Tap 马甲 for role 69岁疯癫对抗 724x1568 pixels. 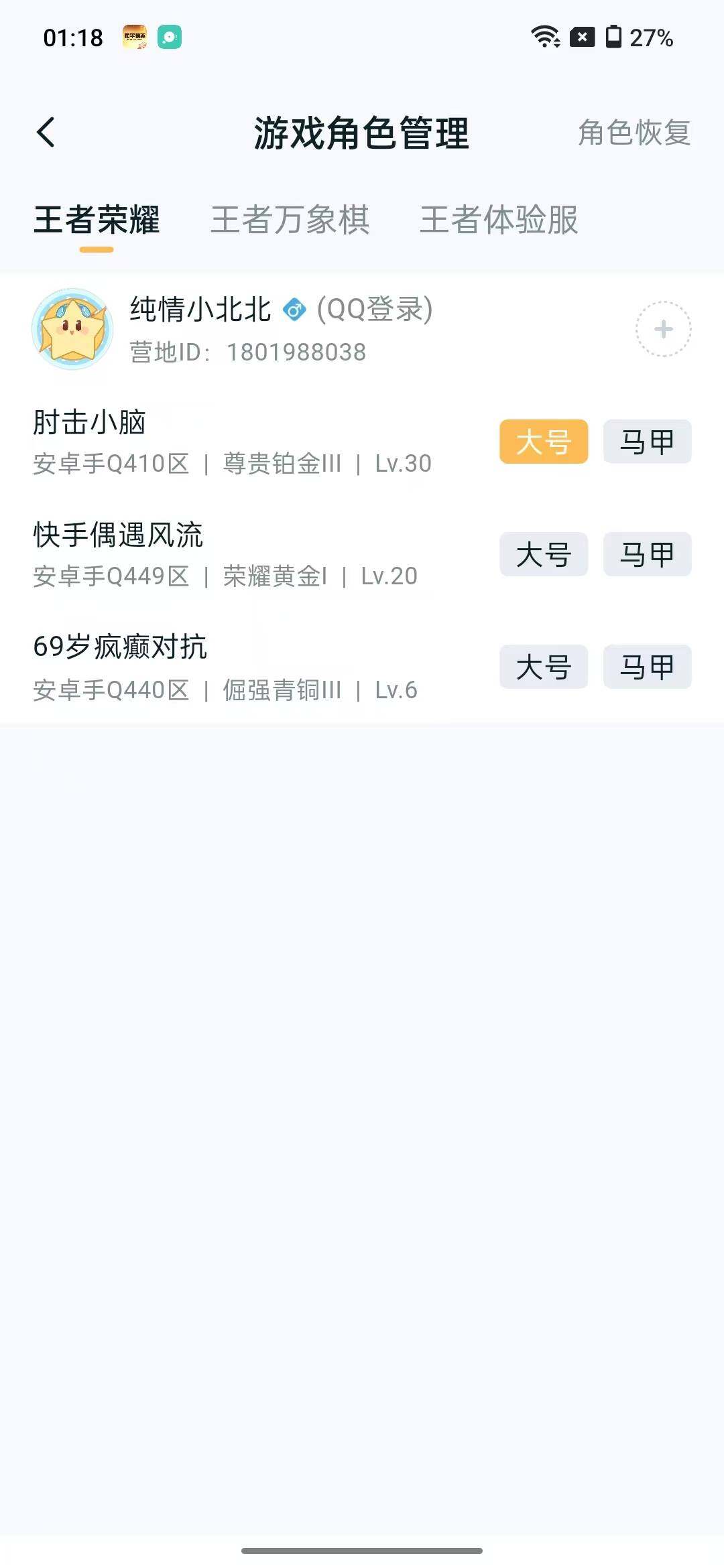[x=647, y=667]
